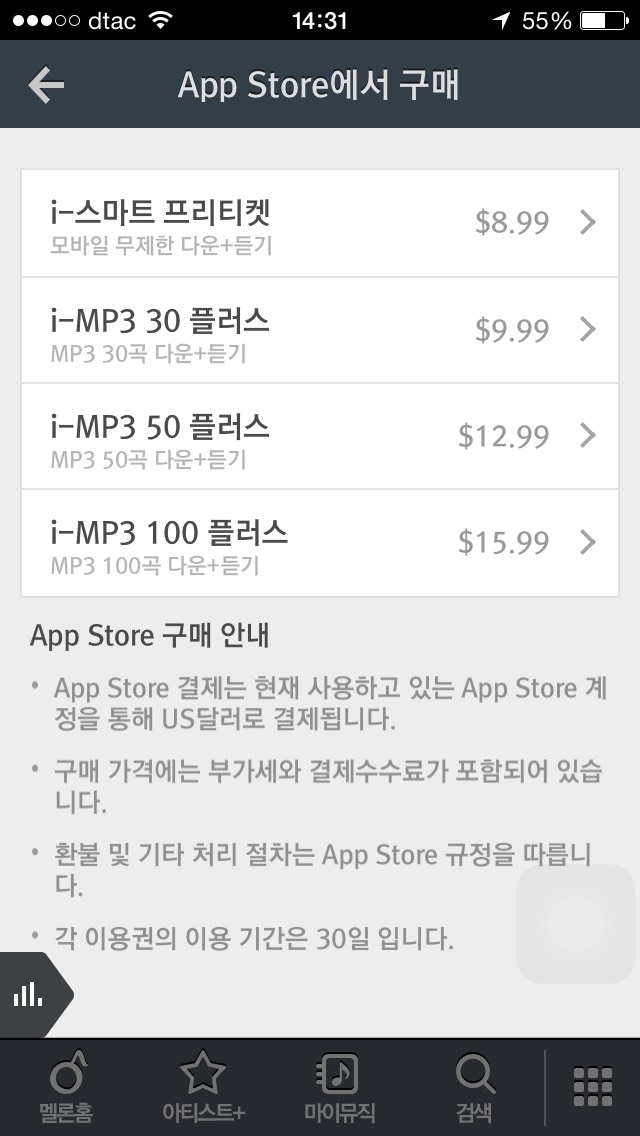
Task: Select the i-스마트 프리티켓 $8.99 plan
Action: point(320,223)
